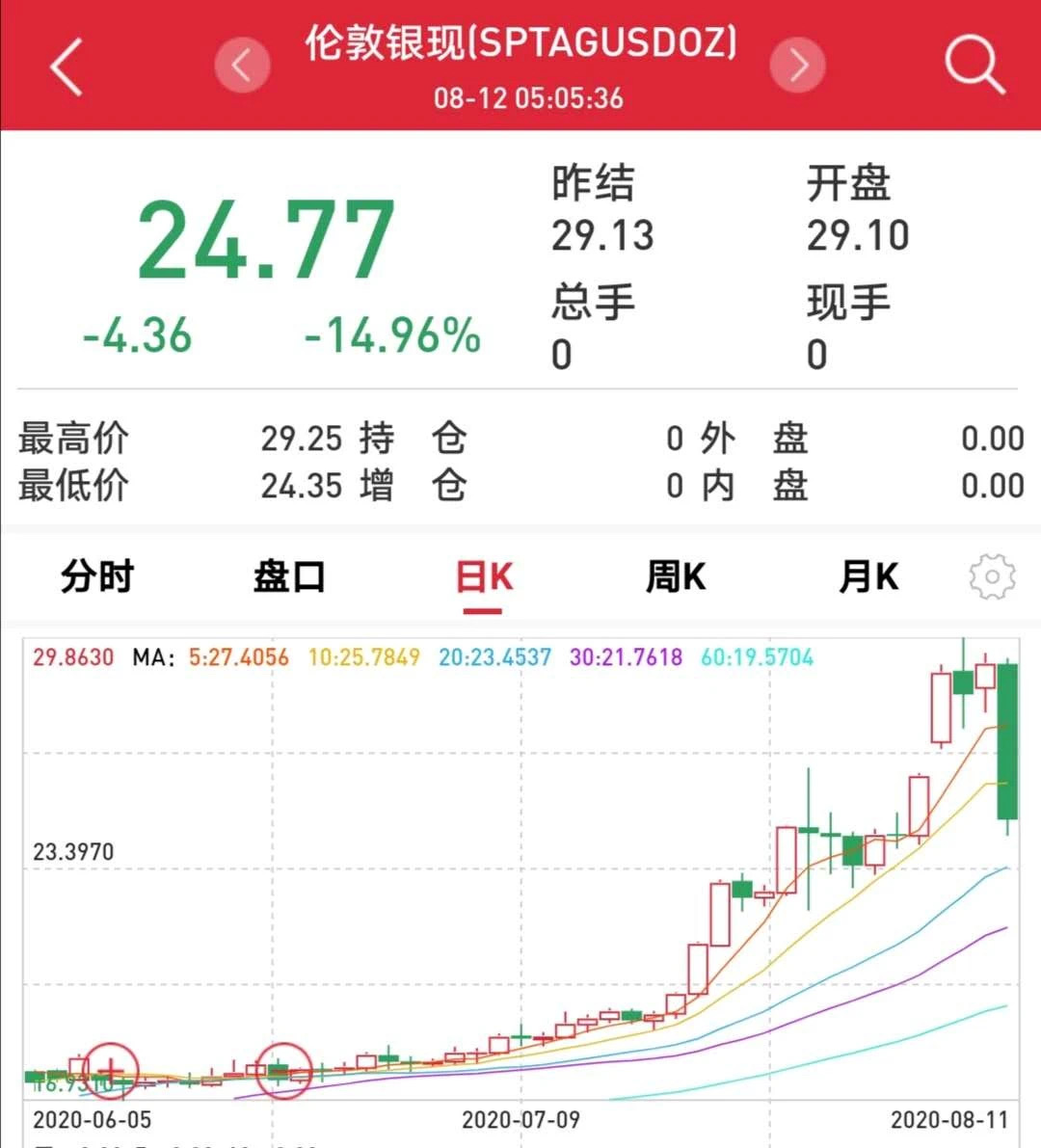Select the 日K chart tab
Viewport: 1041px width, 1148px height.
(x=484, y=578)
